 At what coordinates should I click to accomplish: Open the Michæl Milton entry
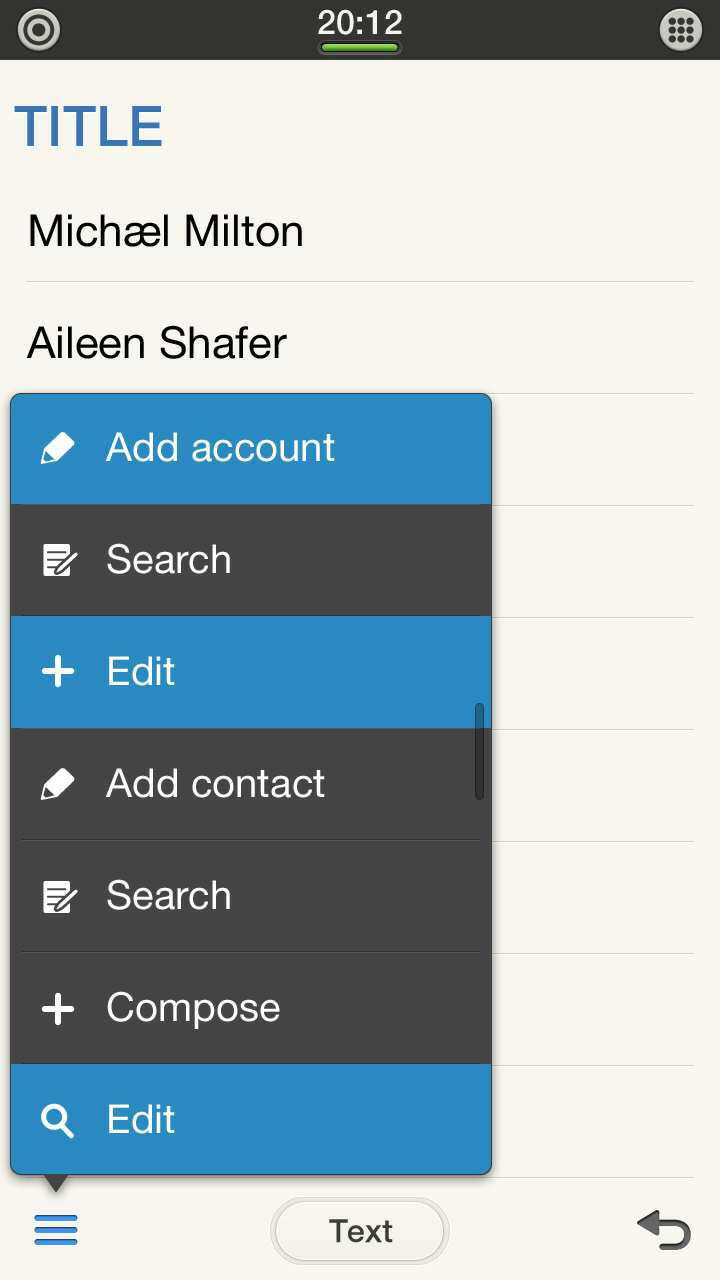360,232
